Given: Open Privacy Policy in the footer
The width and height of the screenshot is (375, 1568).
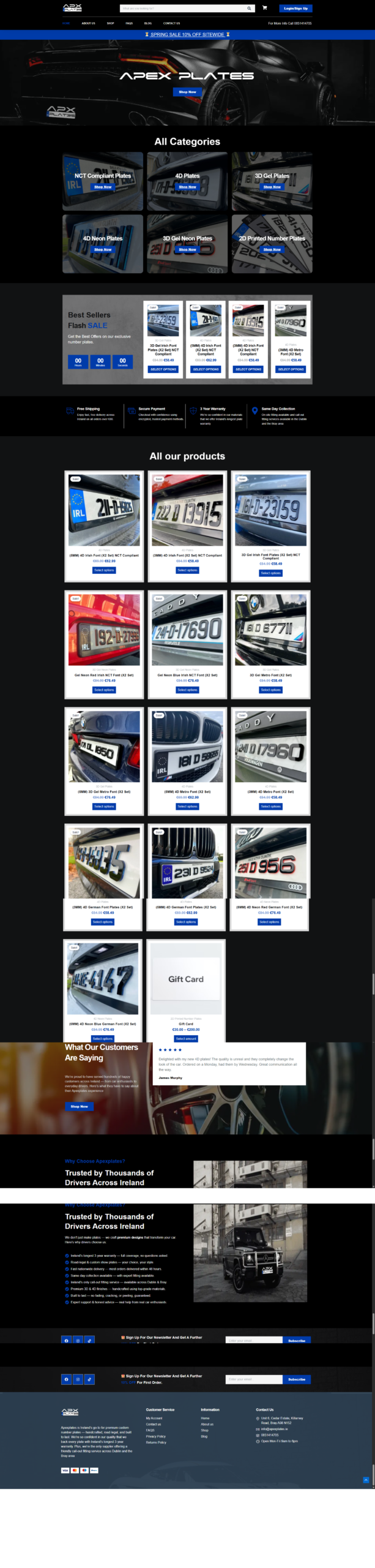Looking at the screenshot, I should (156, 1436).
